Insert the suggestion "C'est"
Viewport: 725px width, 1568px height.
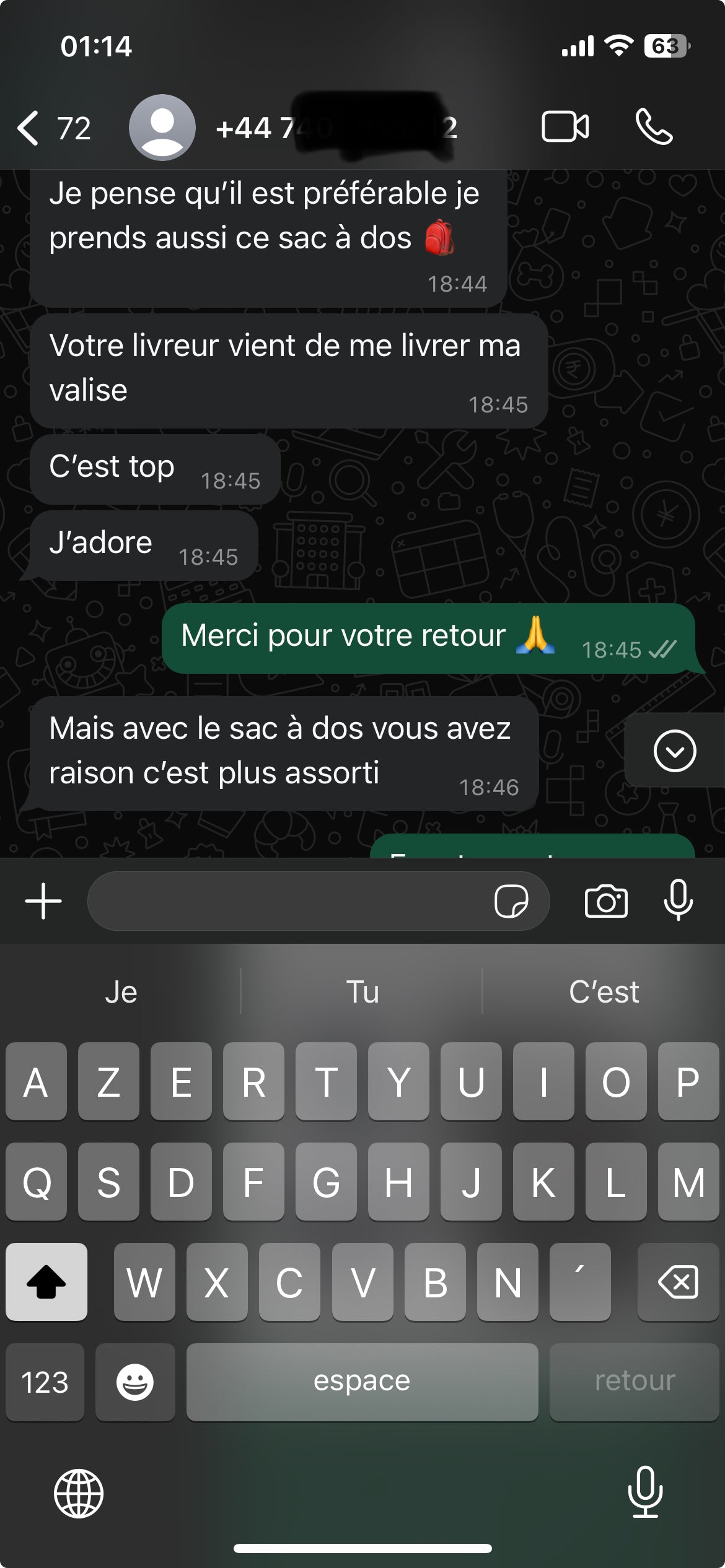[x=604, y=992]
